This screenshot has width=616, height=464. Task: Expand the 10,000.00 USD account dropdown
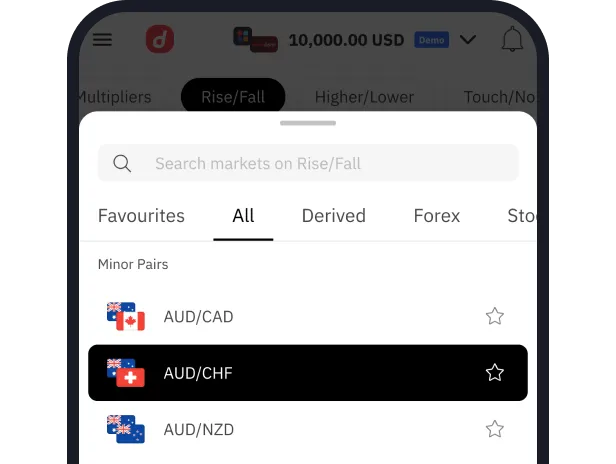click(467, 40)
